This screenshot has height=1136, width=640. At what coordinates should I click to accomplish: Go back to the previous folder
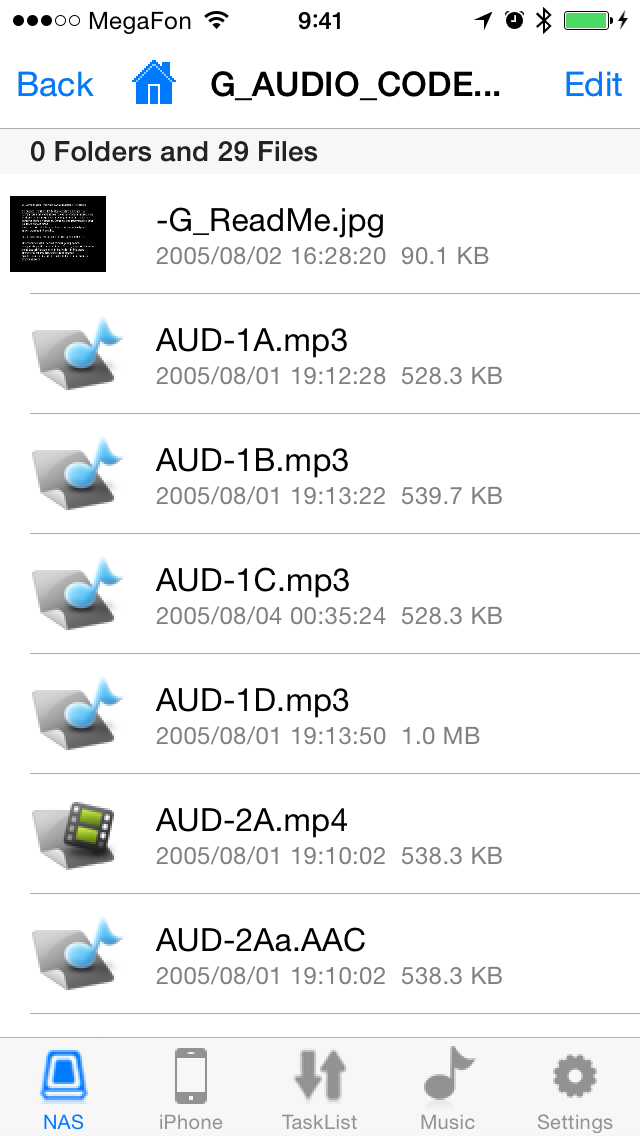55,85
